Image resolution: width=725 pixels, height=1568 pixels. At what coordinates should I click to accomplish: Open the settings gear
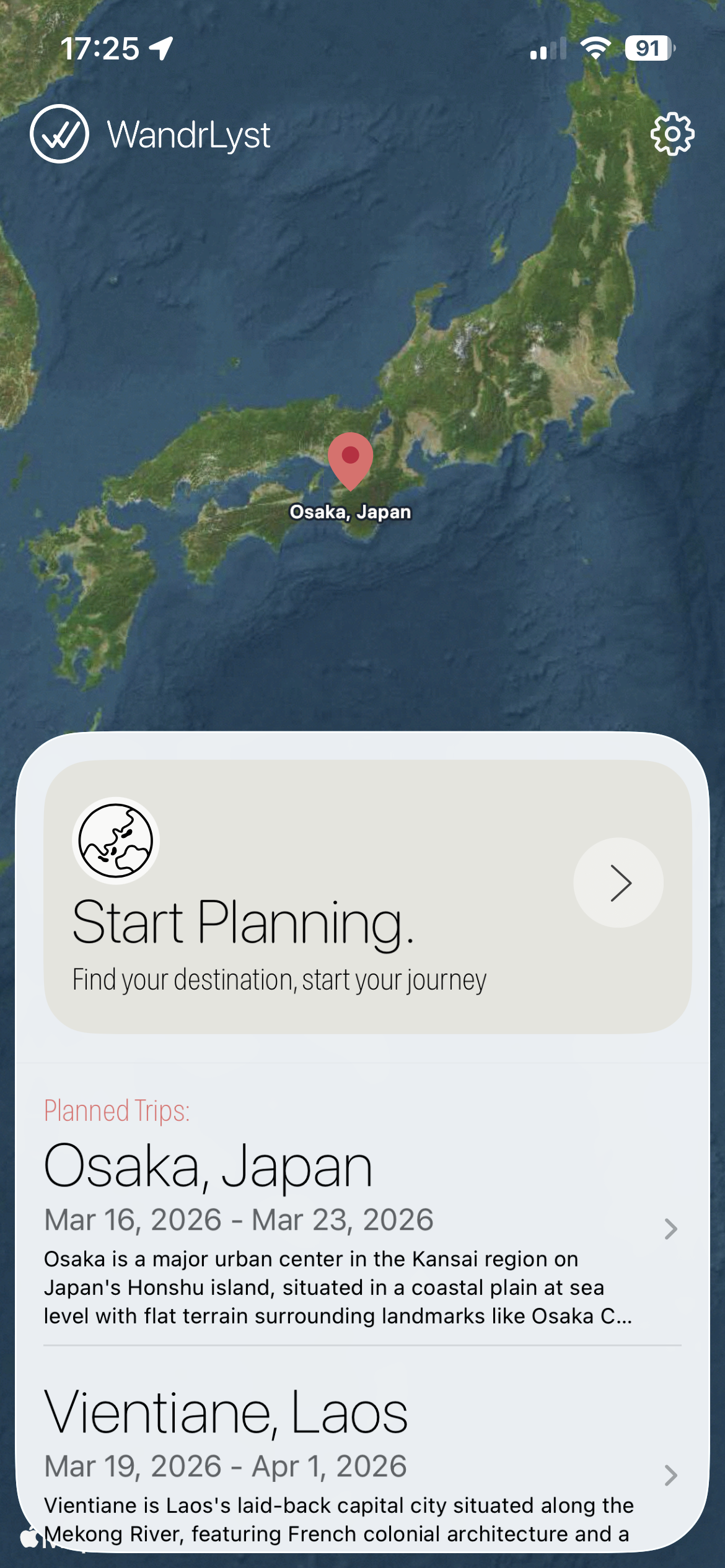(x=672, y=134)
